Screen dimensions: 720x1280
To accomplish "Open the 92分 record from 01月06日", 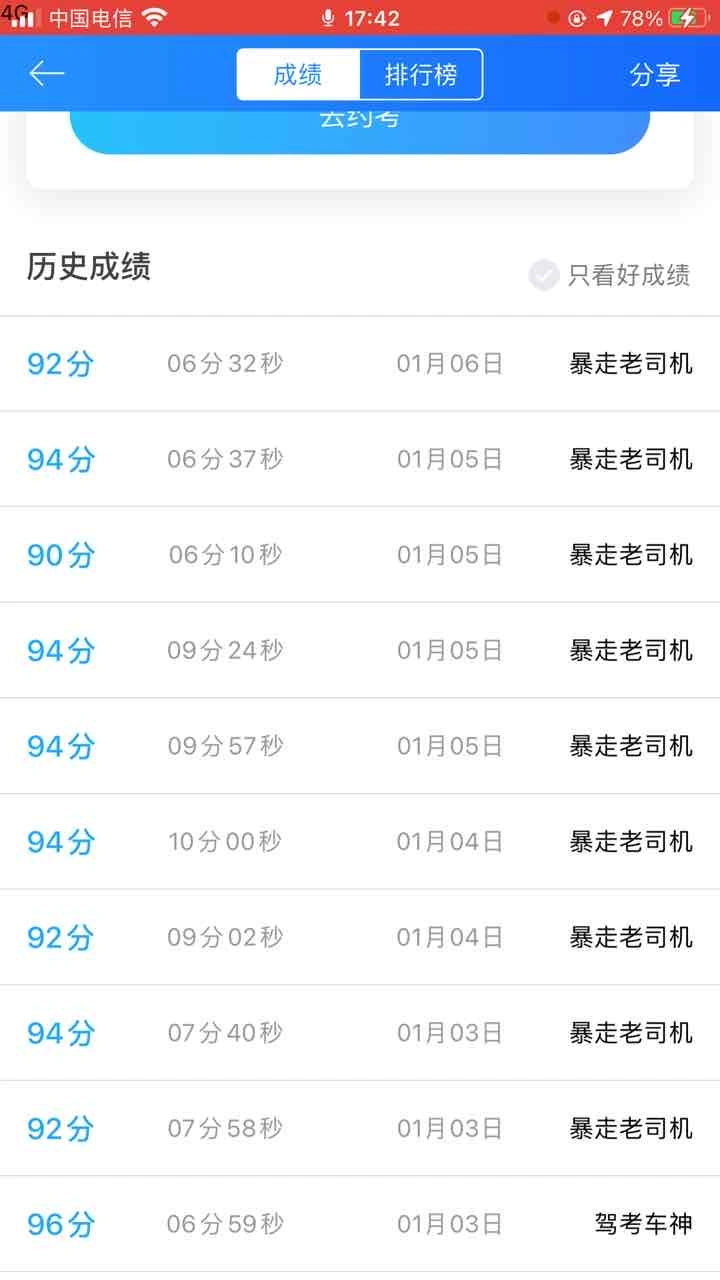I will pos(360,363).
